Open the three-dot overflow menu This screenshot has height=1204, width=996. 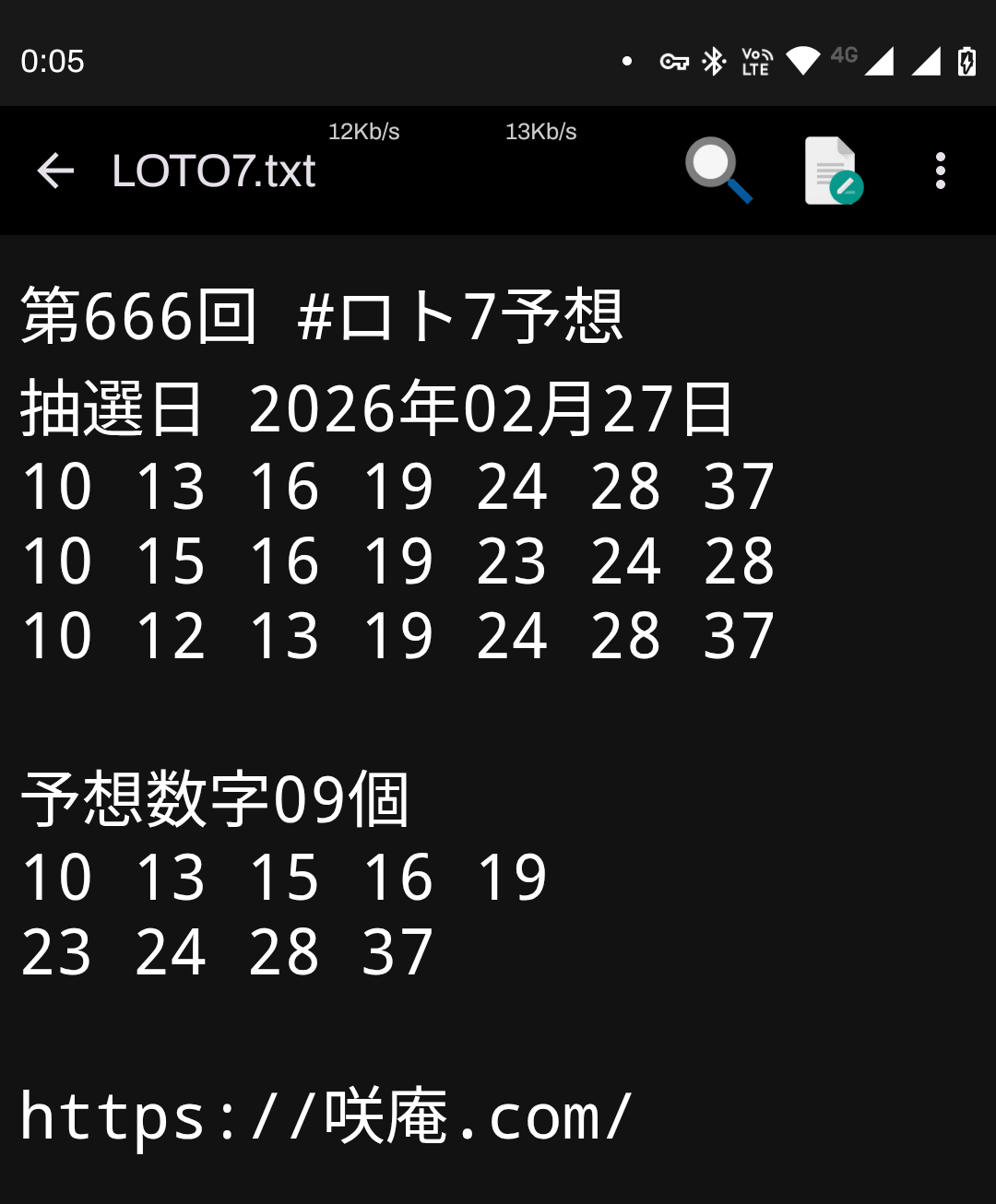[x=940, y=171]
